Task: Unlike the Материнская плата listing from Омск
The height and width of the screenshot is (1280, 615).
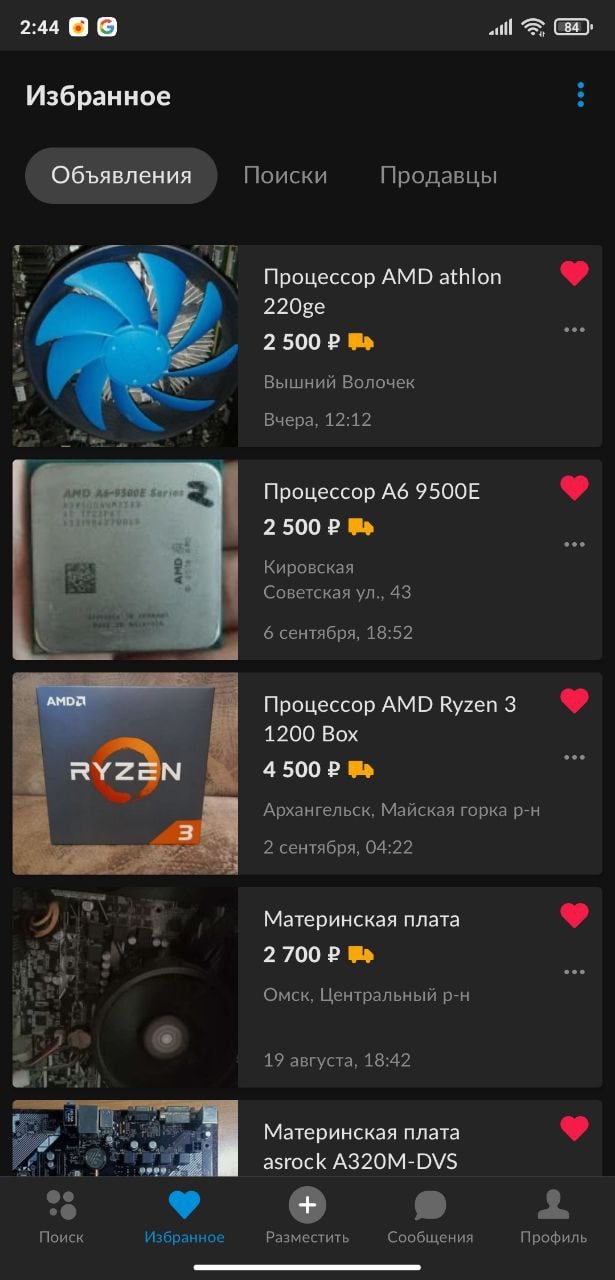Action: coord(574,915)
